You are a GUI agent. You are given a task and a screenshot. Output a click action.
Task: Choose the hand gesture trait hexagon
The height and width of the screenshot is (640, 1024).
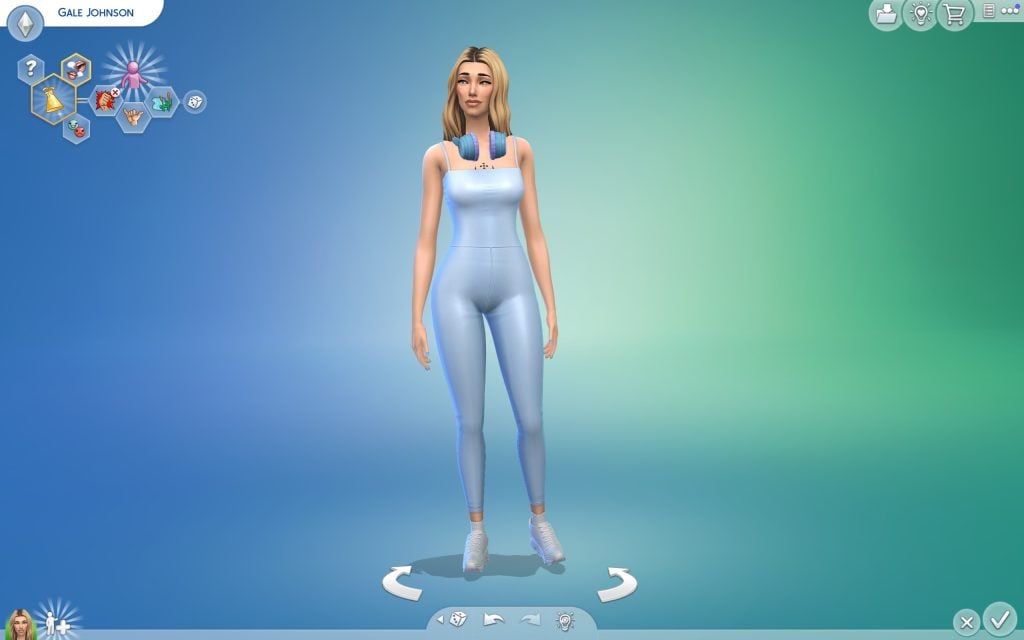pos(132,117)
